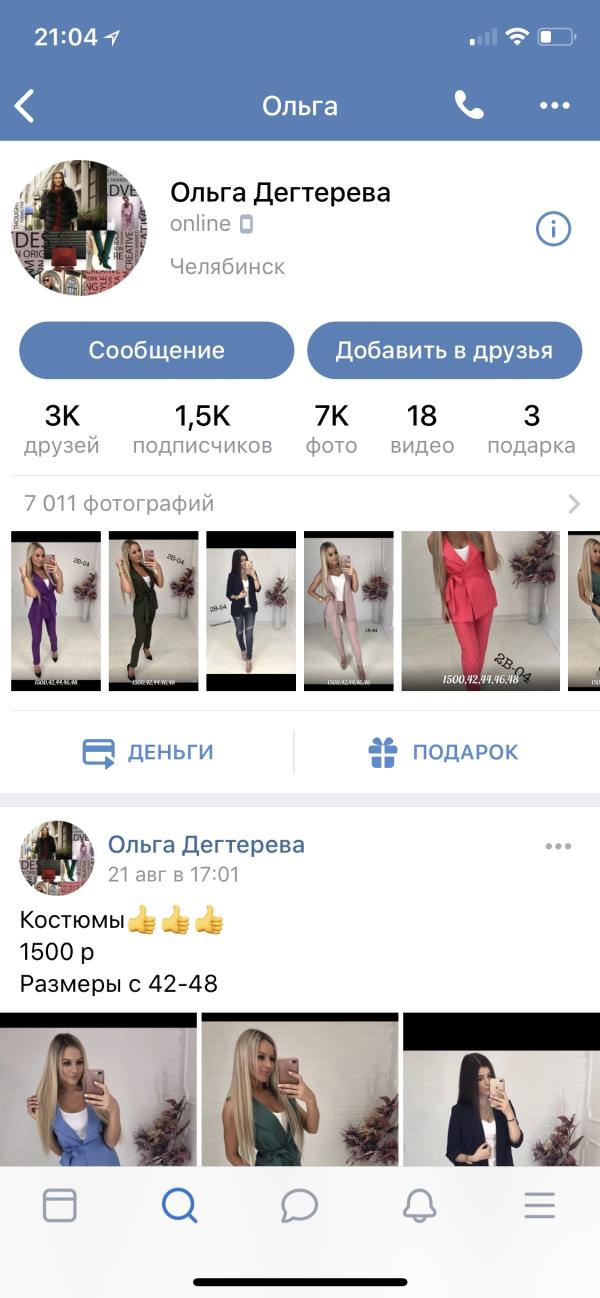Open the 3K друзей list
Screen dimensions: 600x1298
62,429
